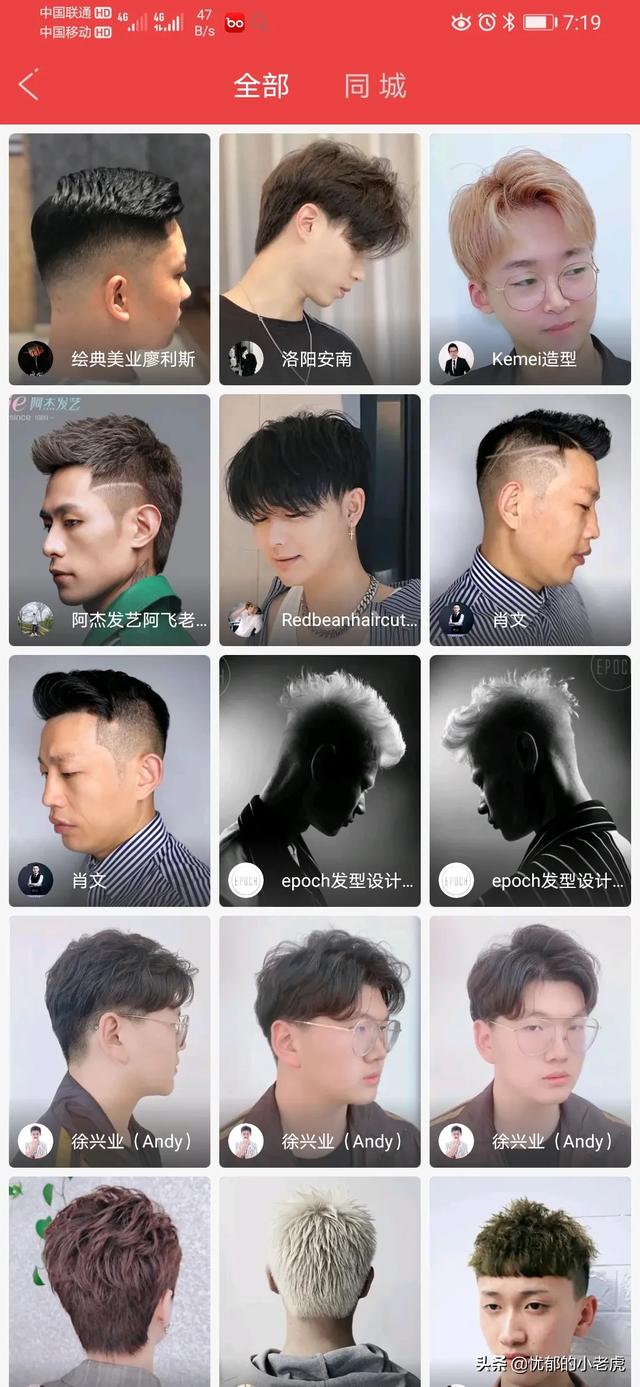Open the Kemei造型 hairstyle photo
640x1387 pixels.
pos(530,258)
